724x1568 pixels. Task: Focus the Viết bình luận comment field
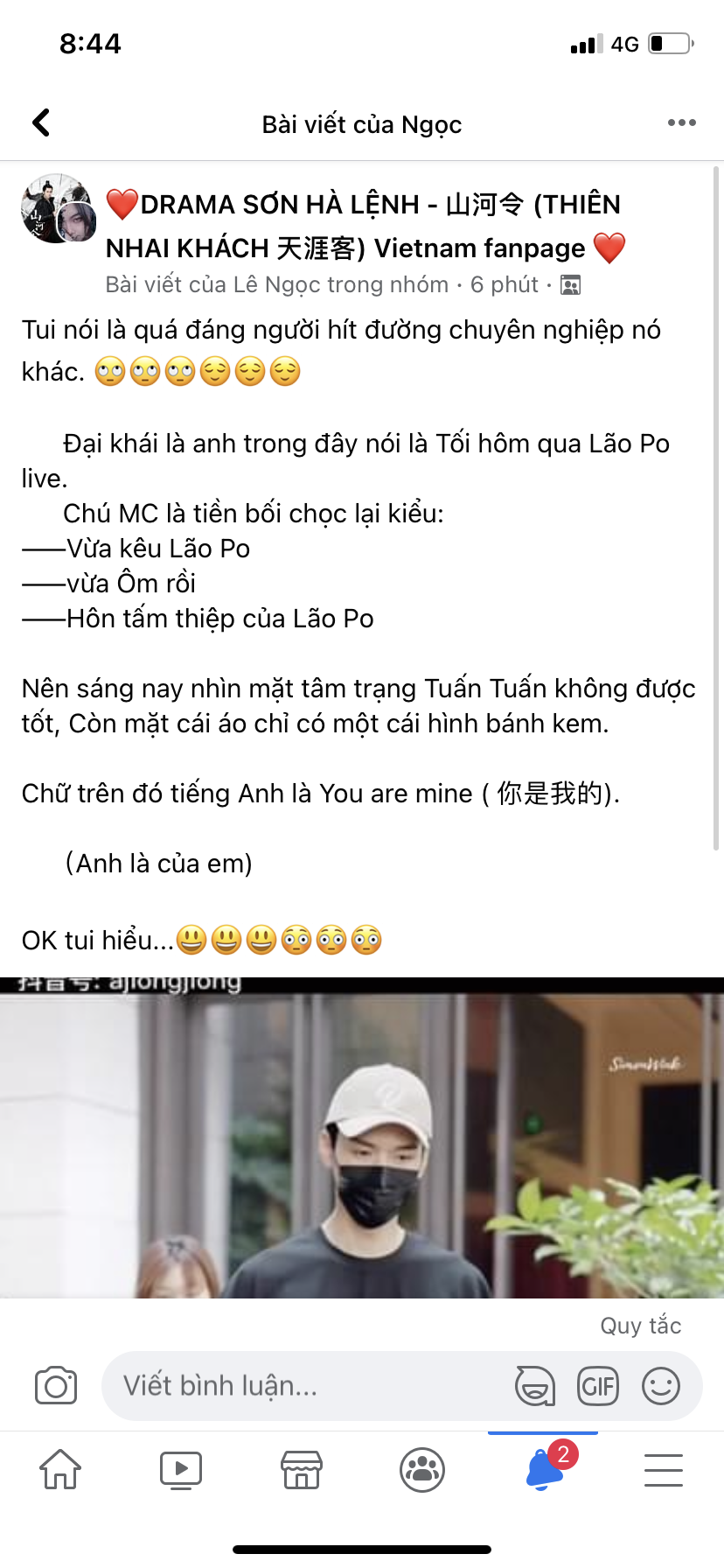[x=306, y=1386]
